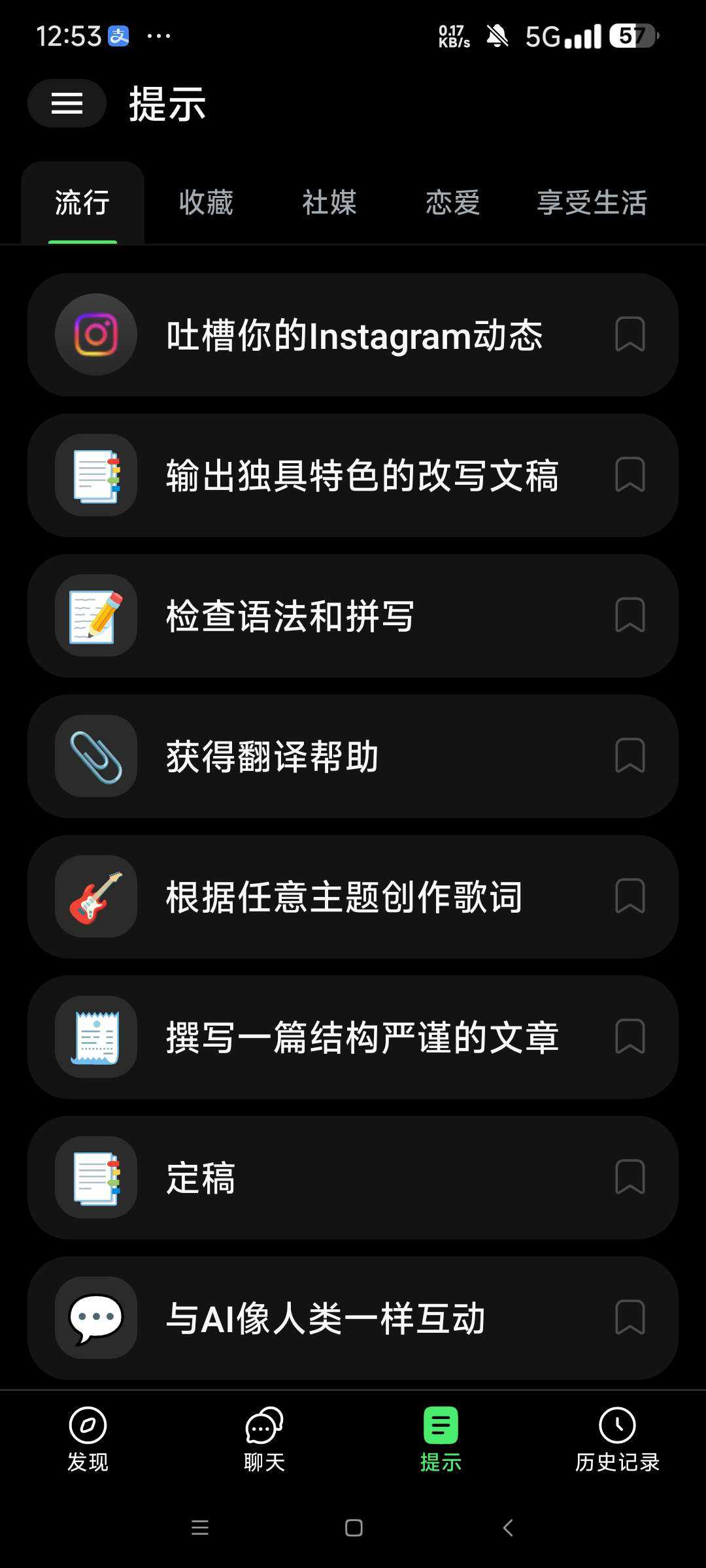Screen dimensions: 706x1568
Task: Open the hamburger menu
Action: tap(66, 103)
